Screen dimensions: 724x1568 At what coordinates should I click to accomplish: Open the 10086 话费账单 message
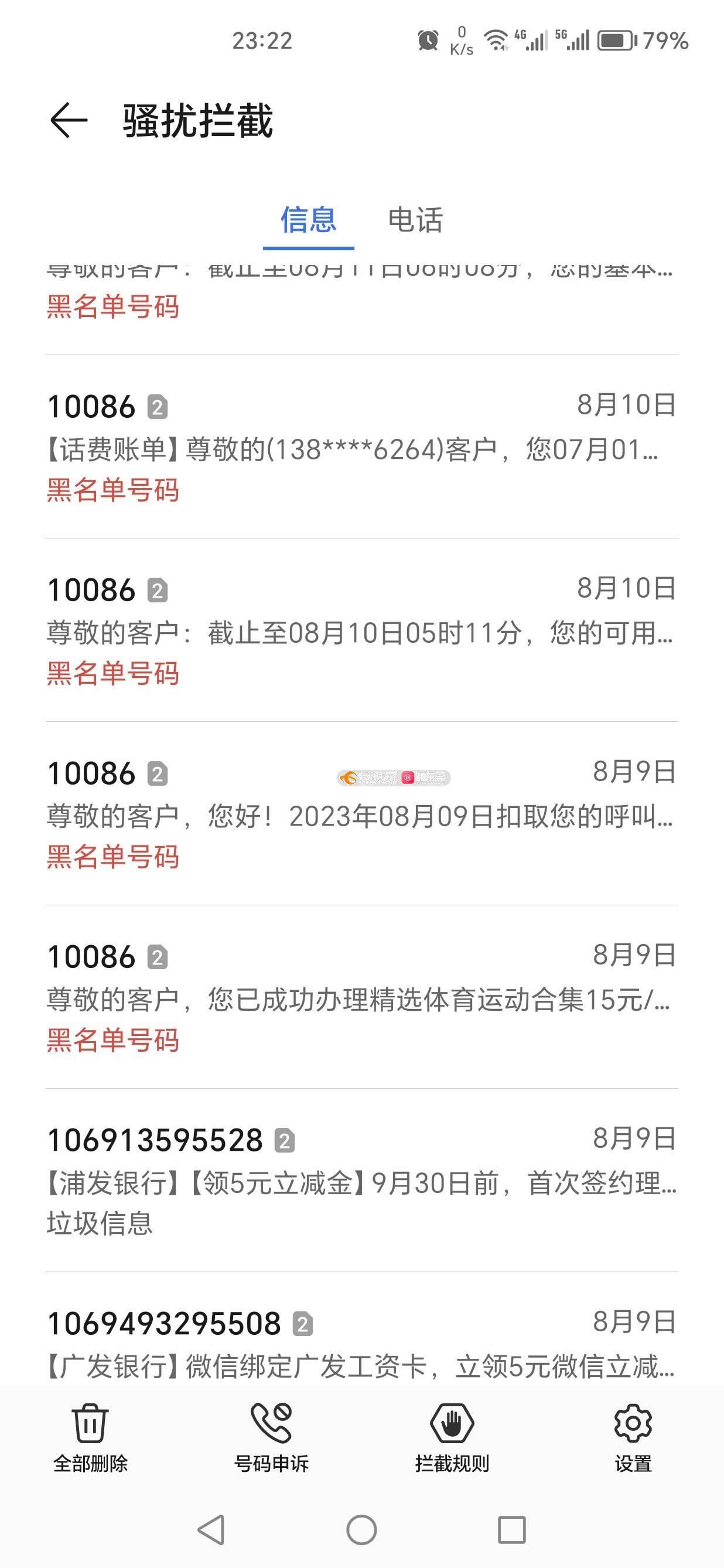[362, 448]
